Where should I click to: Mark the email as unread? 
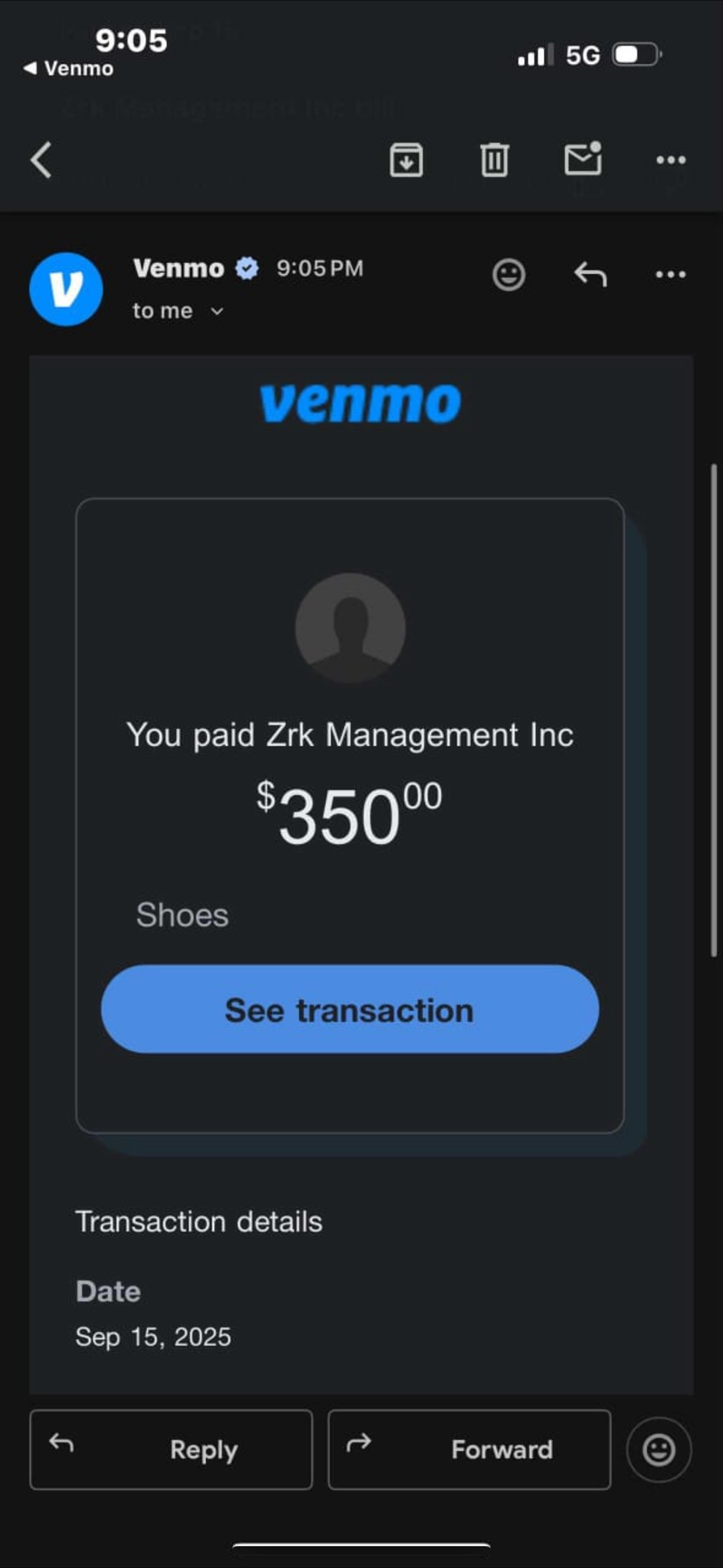click(x=583, y=159)
